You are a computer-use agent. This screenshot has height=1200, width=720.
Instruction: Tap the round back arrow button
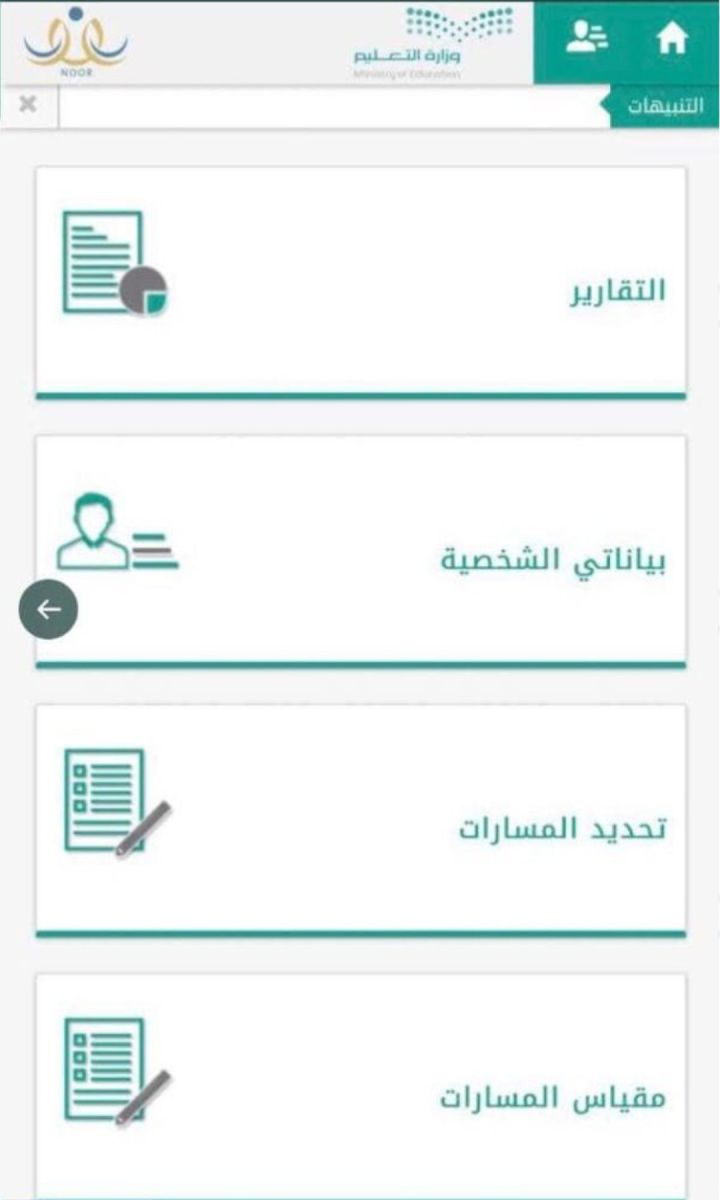pos(48,609)
